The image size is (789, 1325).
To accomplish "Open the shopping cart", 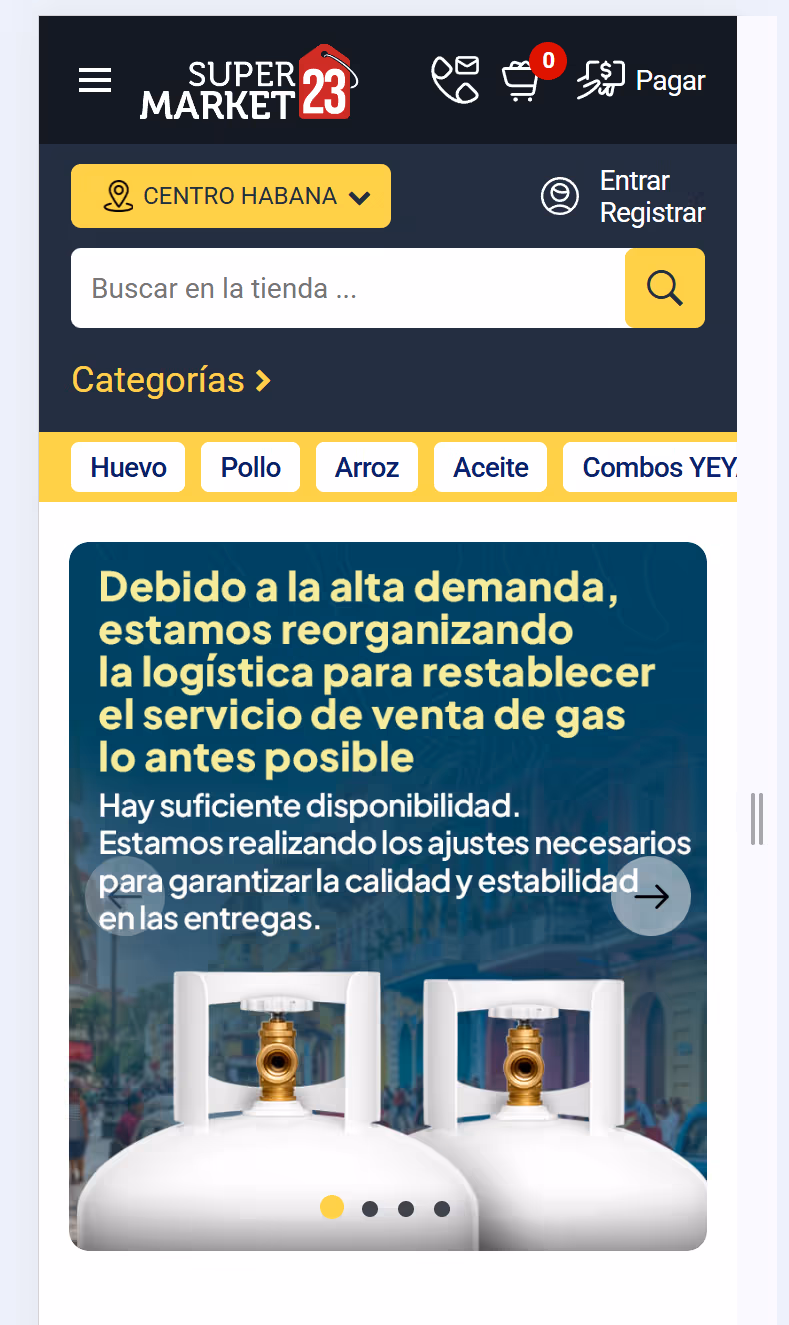I will point(521,81).
